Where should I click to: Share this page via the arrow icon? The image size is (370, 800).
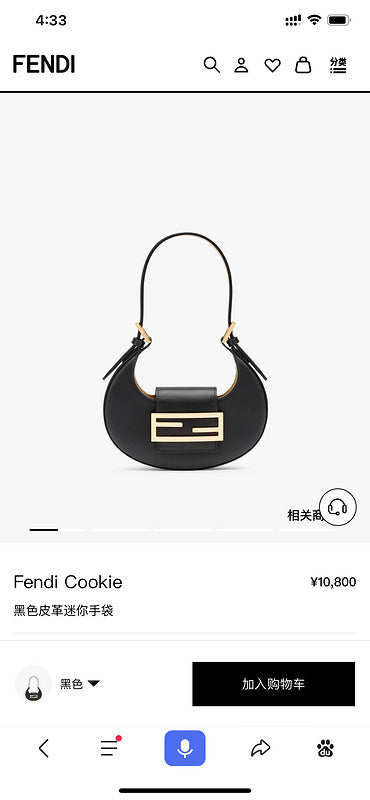(x=260, y=748)
